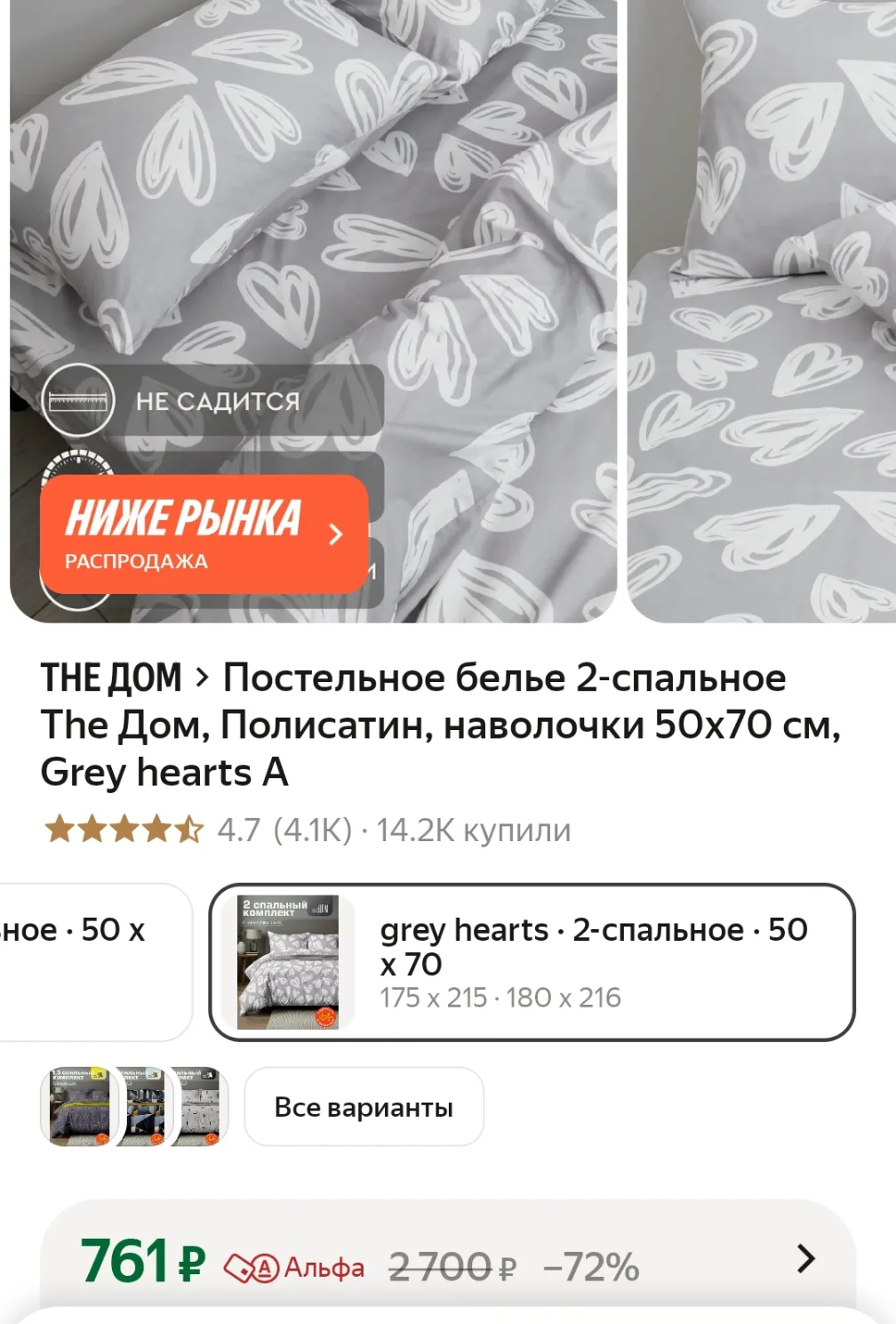Open the Ниже рынка Распродажа banner
The width and height of the screenshot is (896, 1324).
point(204,534)
